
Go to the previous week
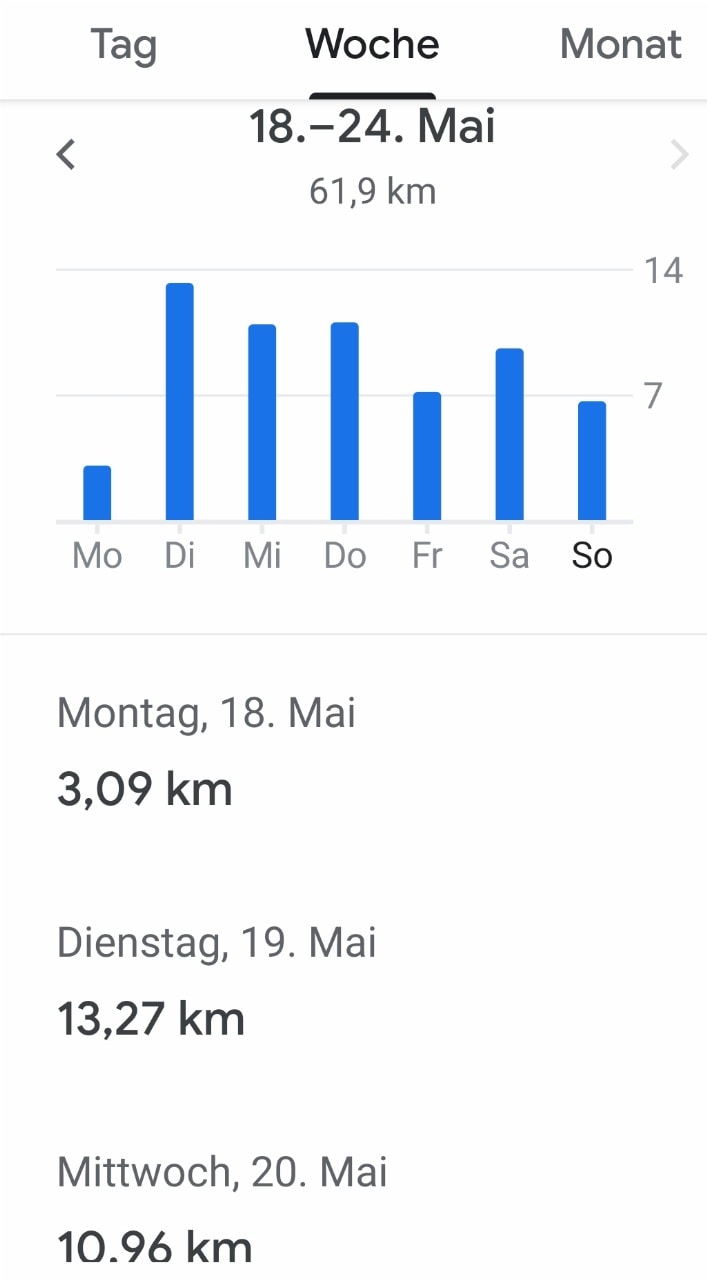coord(66,155)
